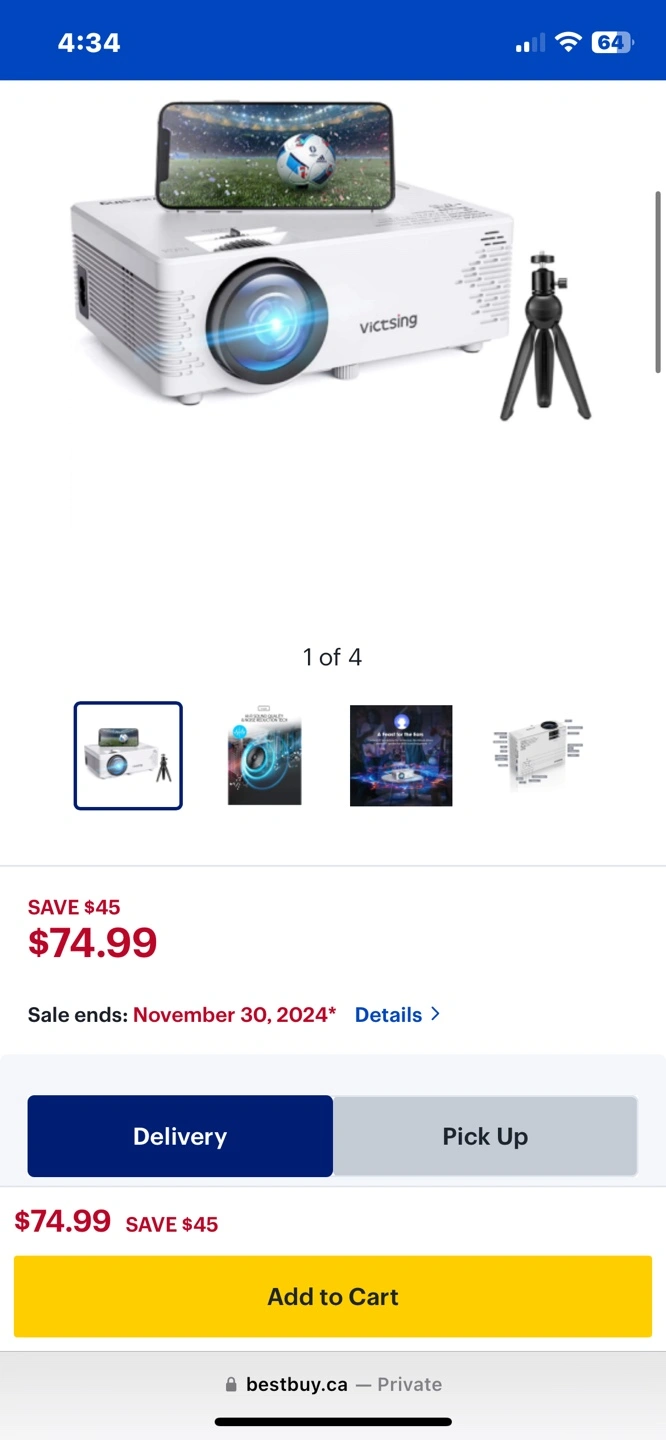Select the Delivery option

[180, 1136]
